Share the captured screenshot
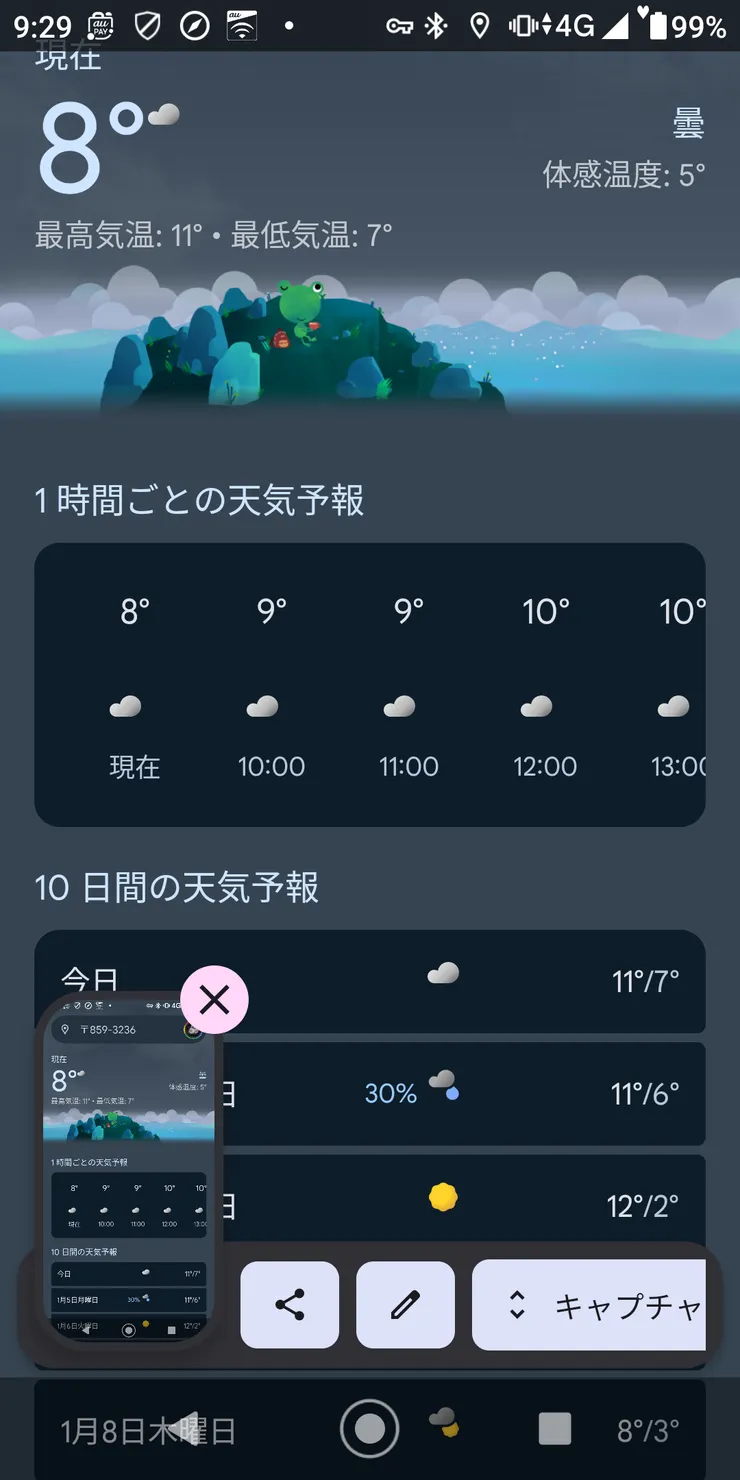Viewport: 740px width, 1480px height. (290, 1305)
